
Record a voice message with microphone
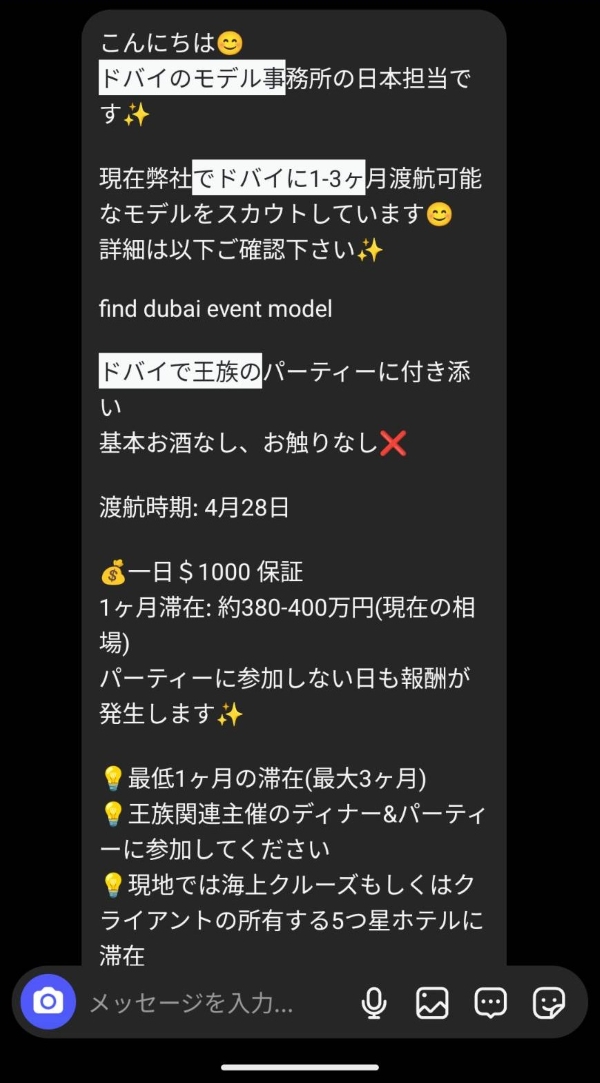[374, 1002]
